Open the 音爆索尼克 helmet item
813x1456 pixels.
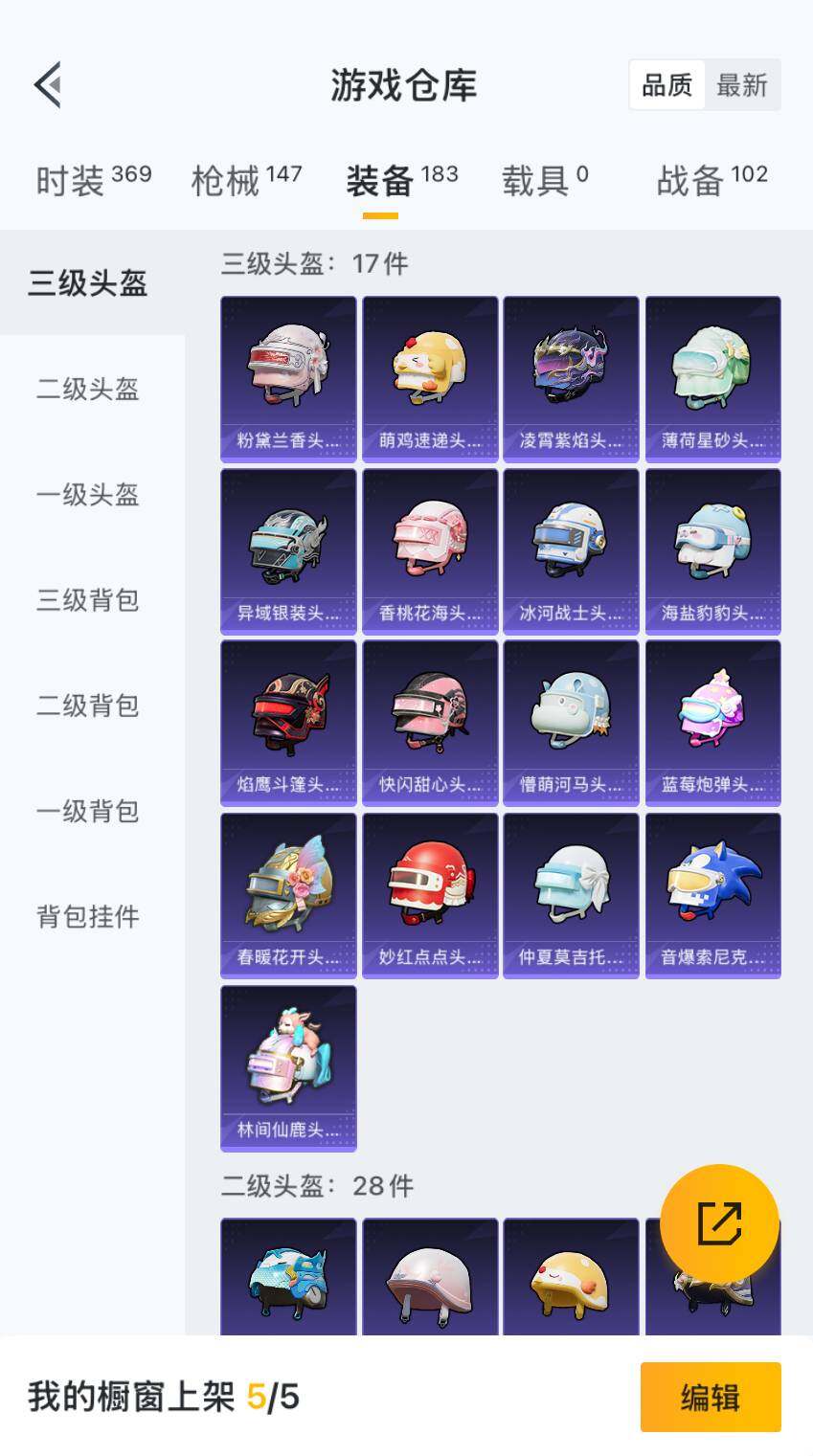712,896
